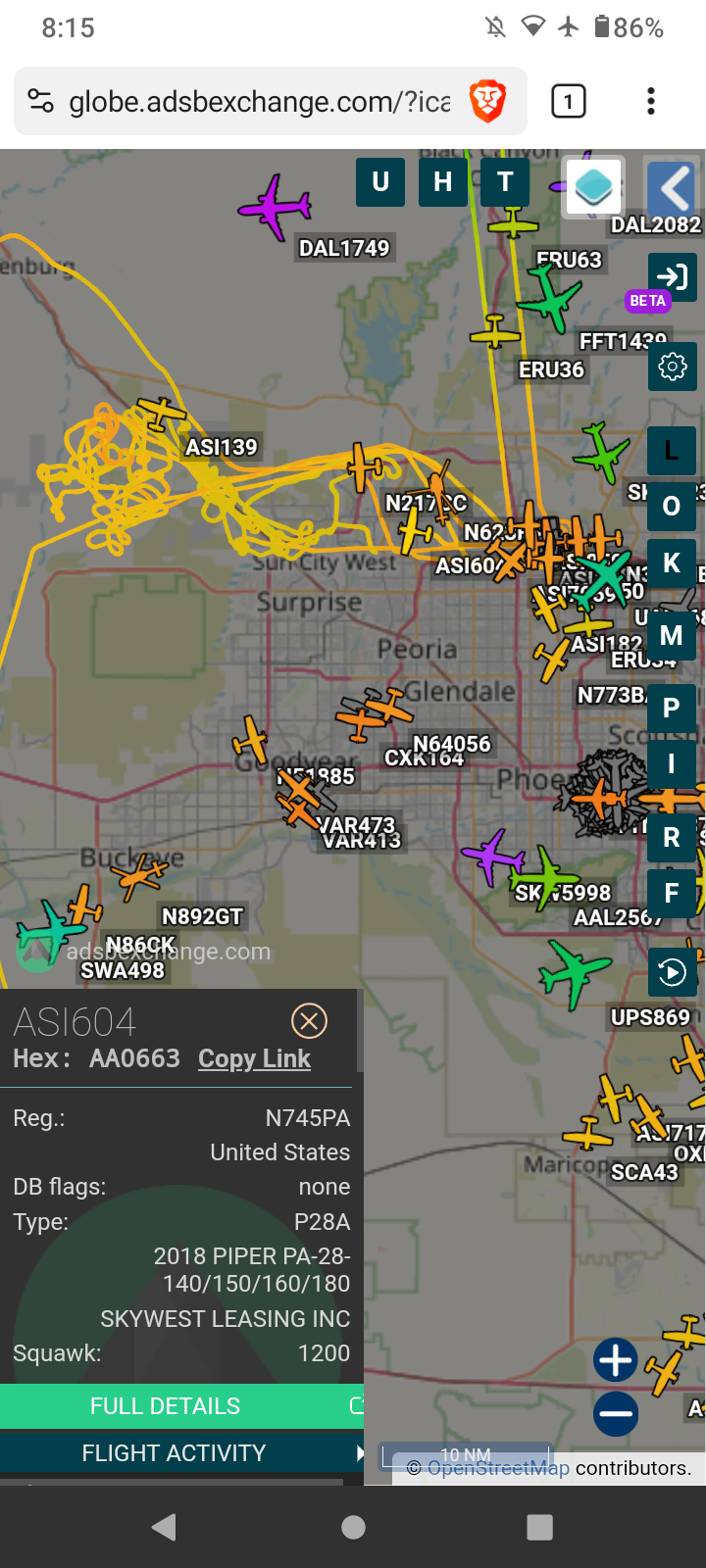Go back with system back button
The height and width of the screenshot is (1568, 706).
[x=165, y=1527]
